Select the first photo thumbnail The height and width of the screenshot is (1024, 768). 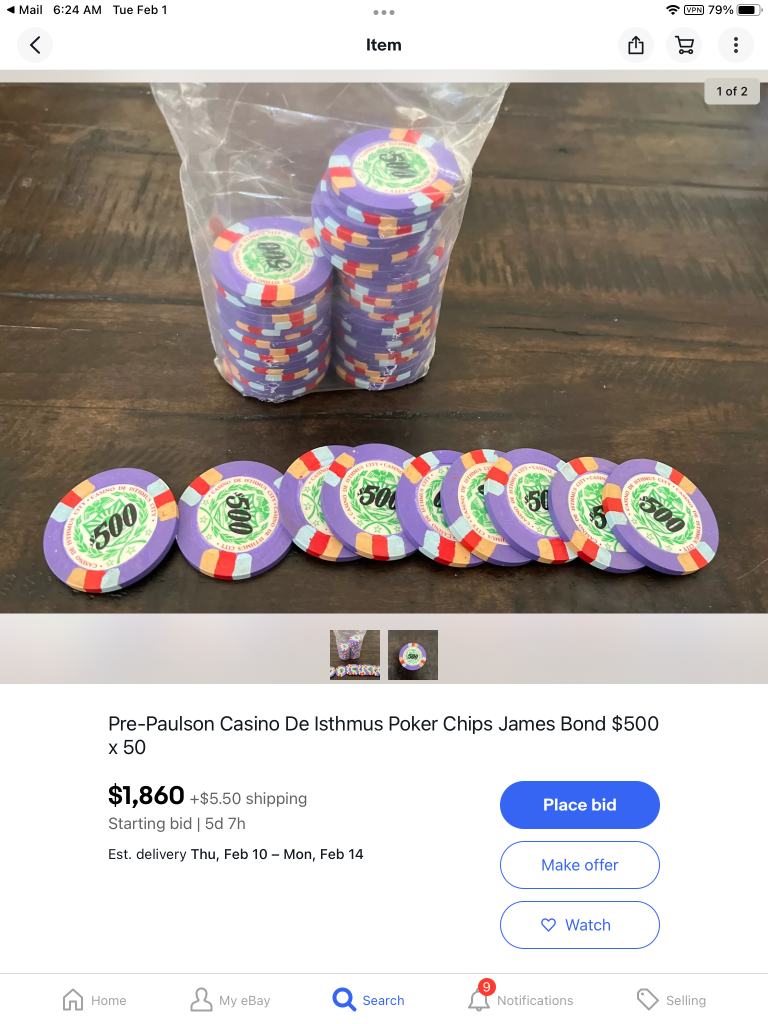(x=355, y=655)
